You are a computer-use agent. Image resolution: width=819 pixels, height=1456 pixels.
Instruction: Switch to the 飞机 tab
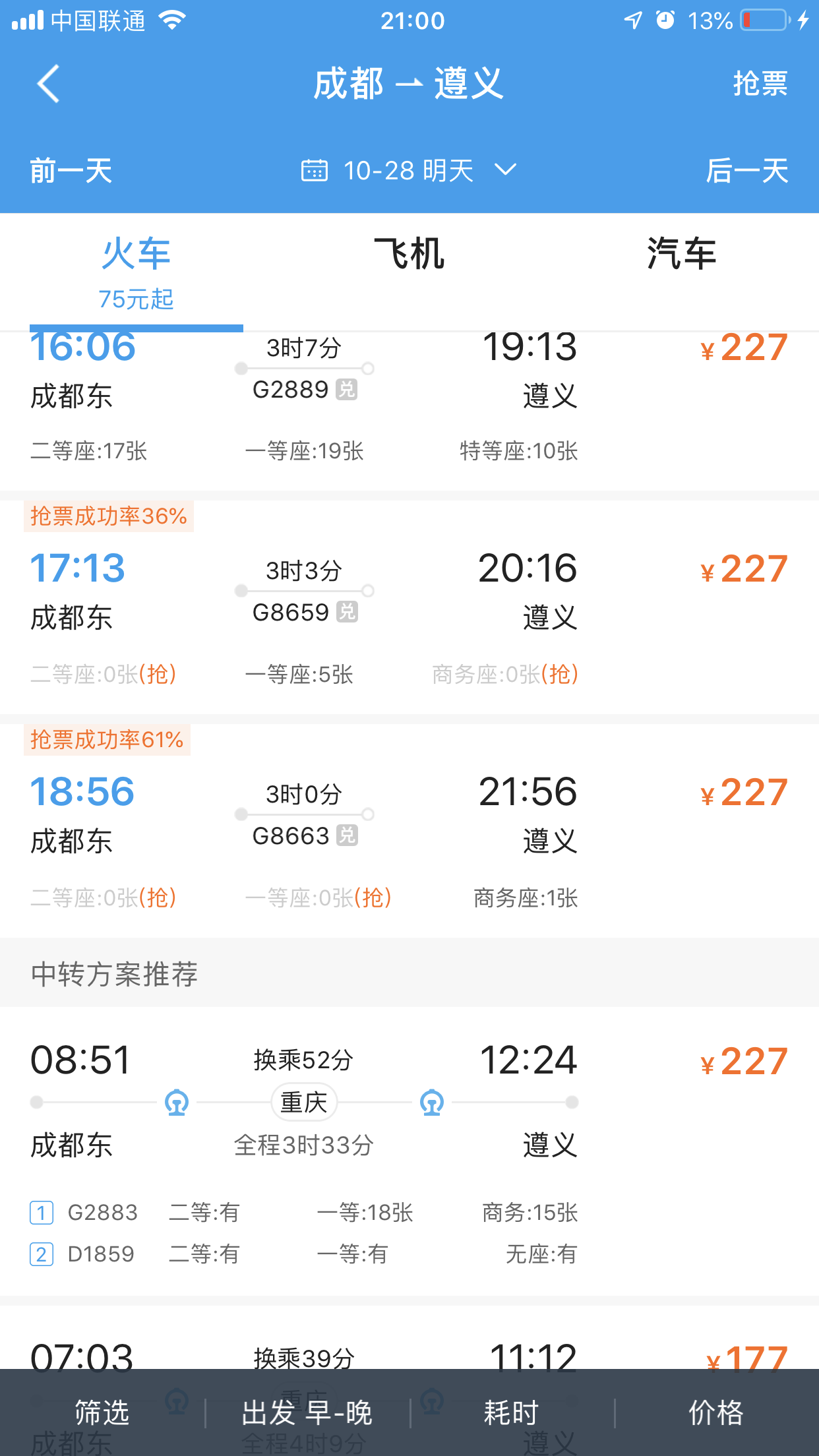coord(409,254)
